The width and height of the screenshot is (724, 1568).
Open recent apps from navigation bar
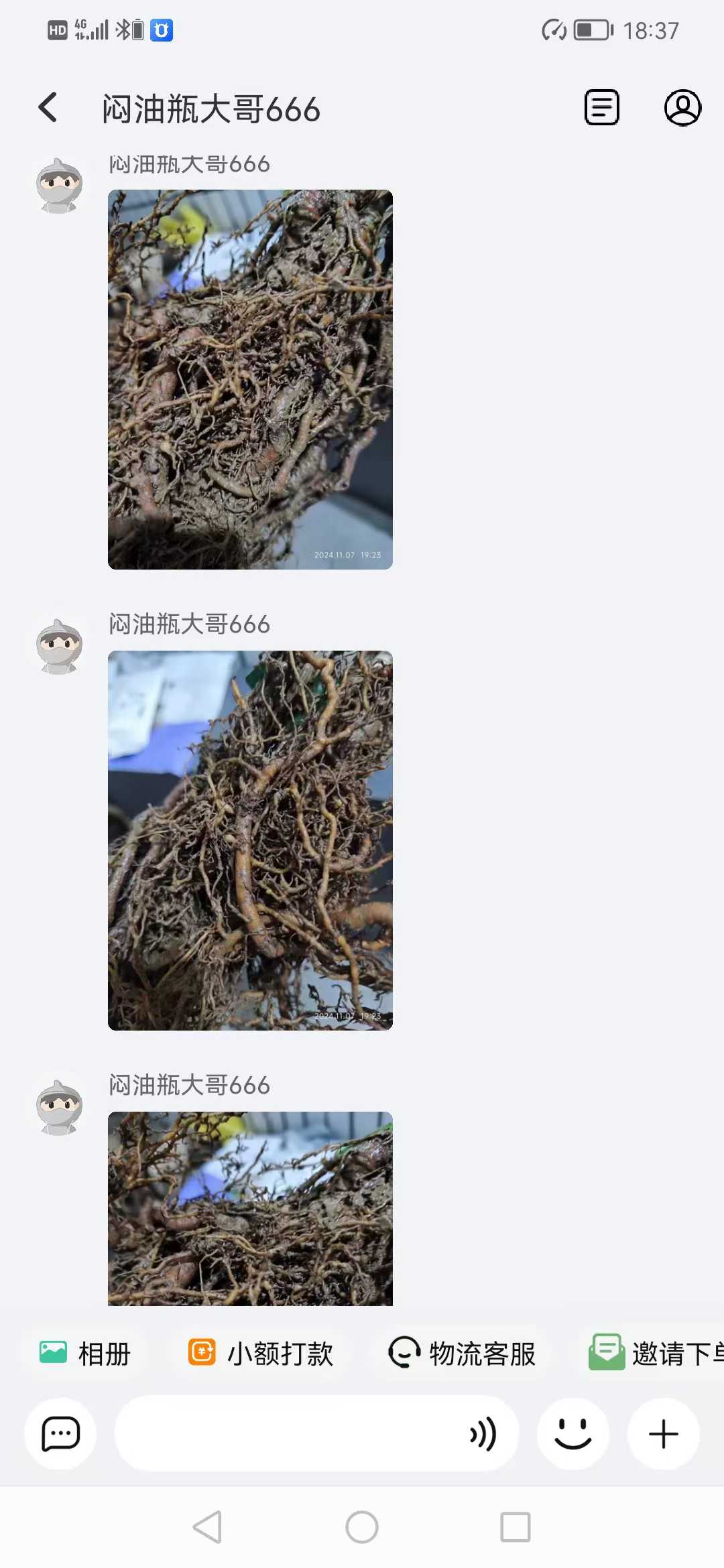[x=516, y=1527]
